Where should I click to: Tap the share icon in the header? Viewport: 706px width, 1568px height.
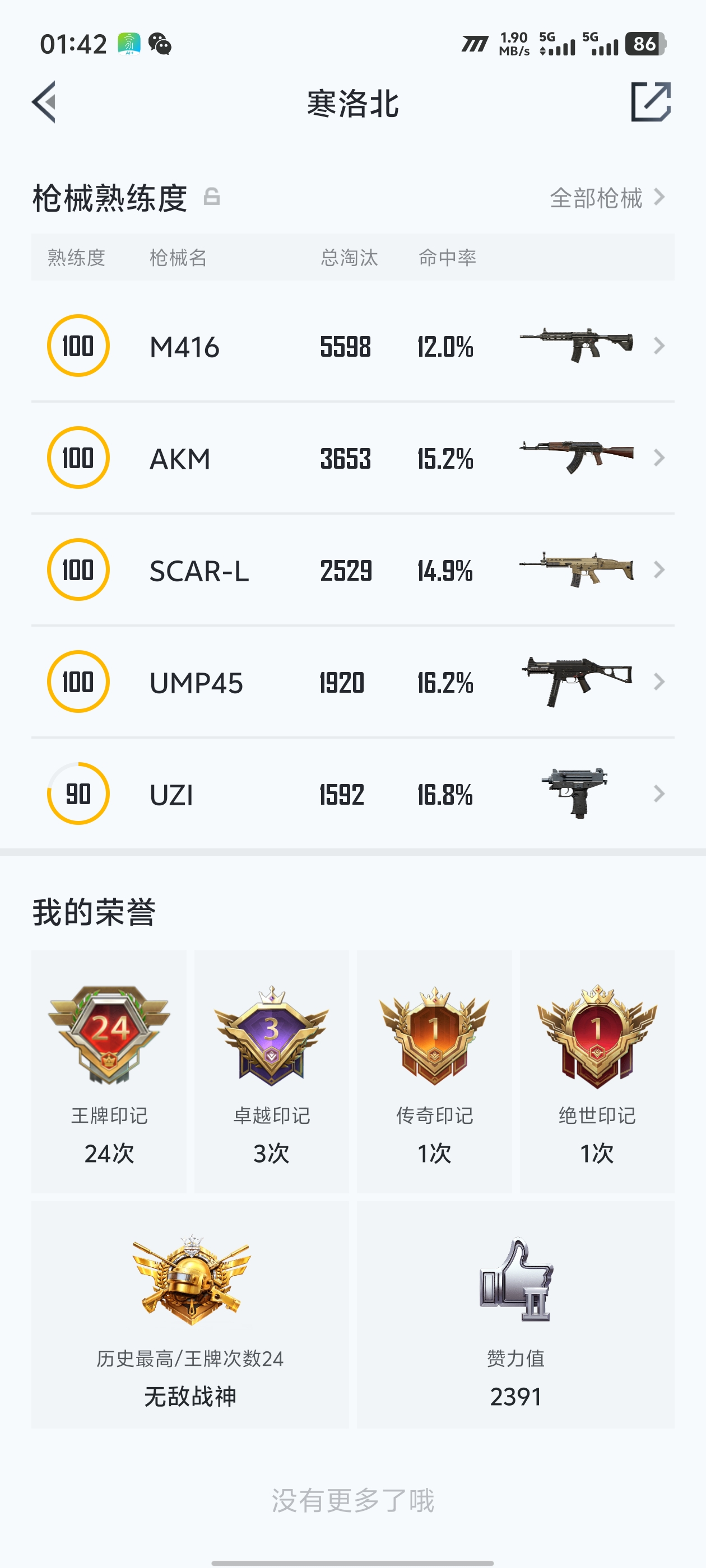pos(650,102)
